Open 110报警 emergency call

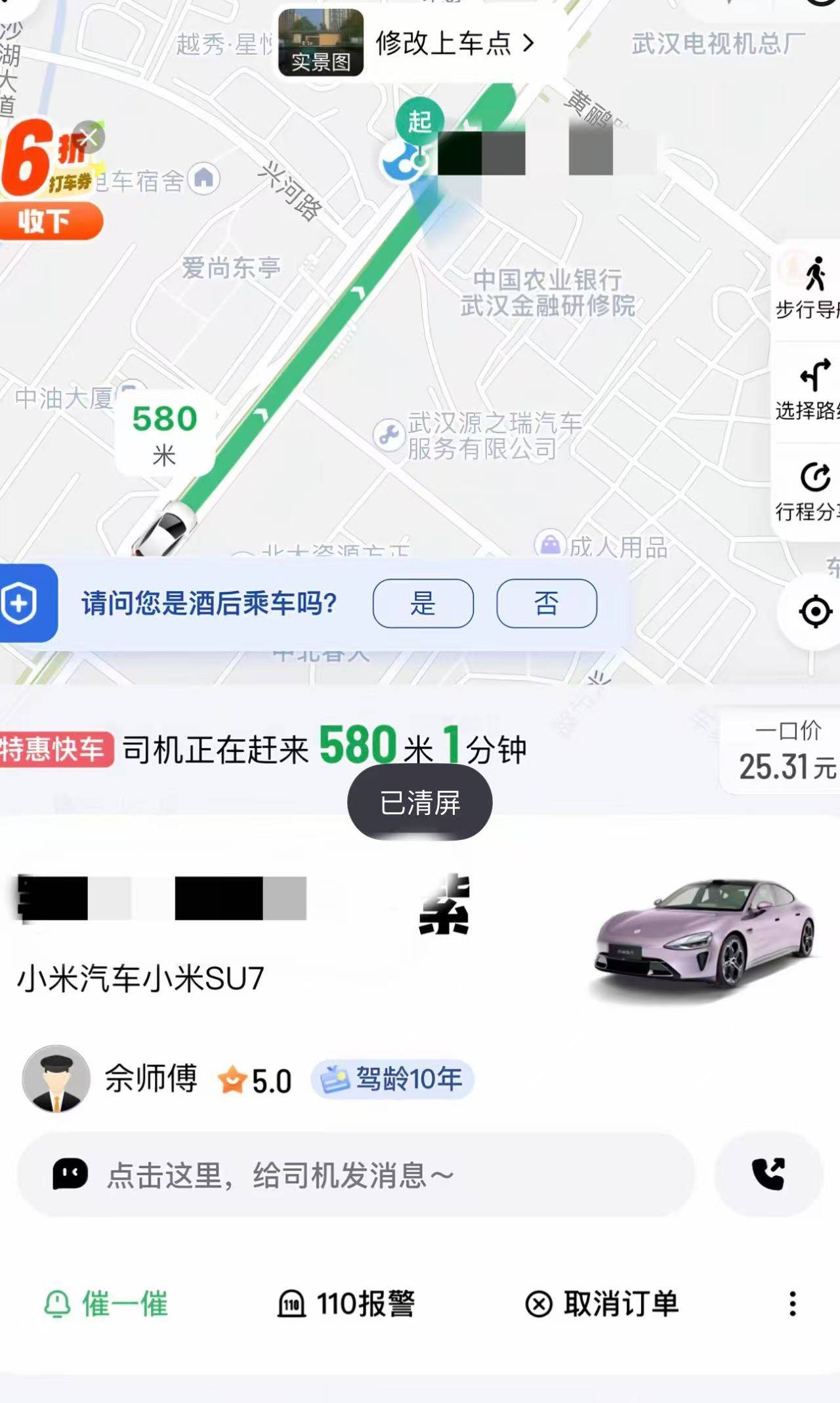pos(346,1304)
